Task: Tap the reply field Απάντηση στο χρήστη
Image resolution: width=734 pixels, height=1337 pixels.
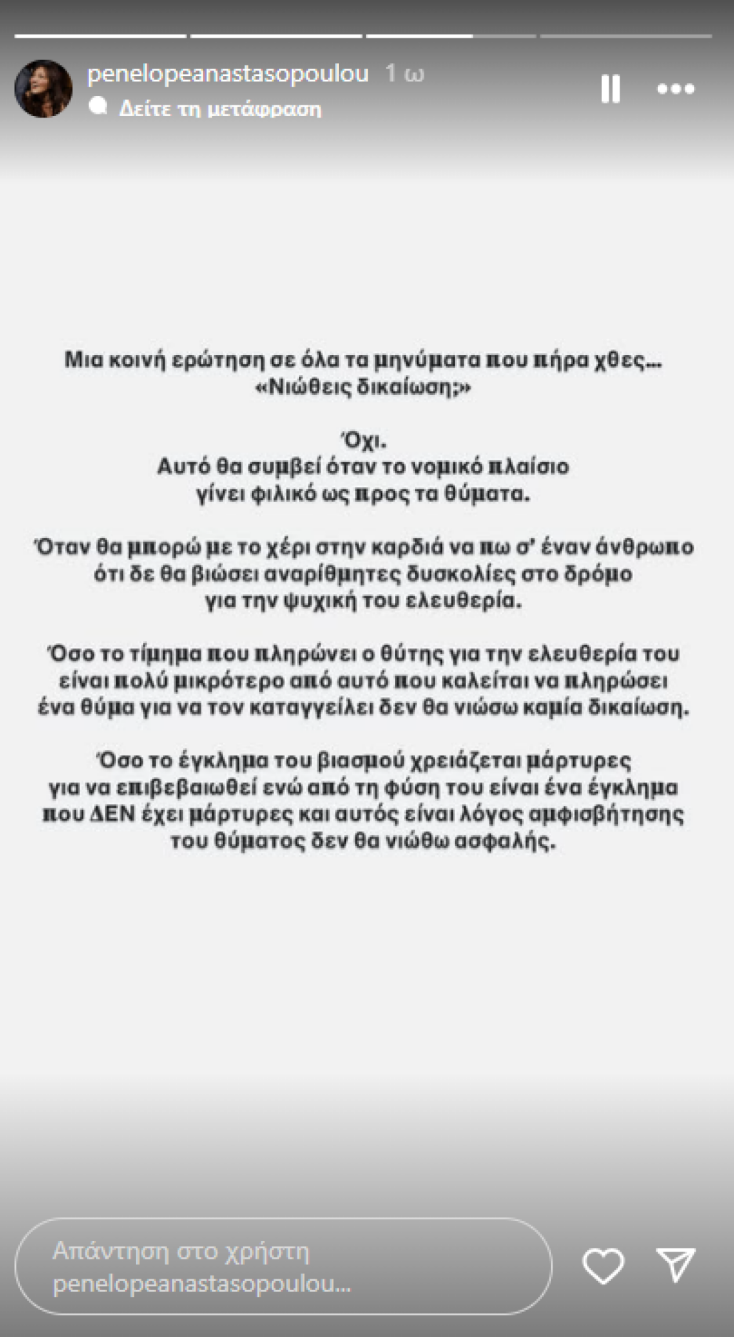Action: pyautogui.click(x=283, y=1266)
